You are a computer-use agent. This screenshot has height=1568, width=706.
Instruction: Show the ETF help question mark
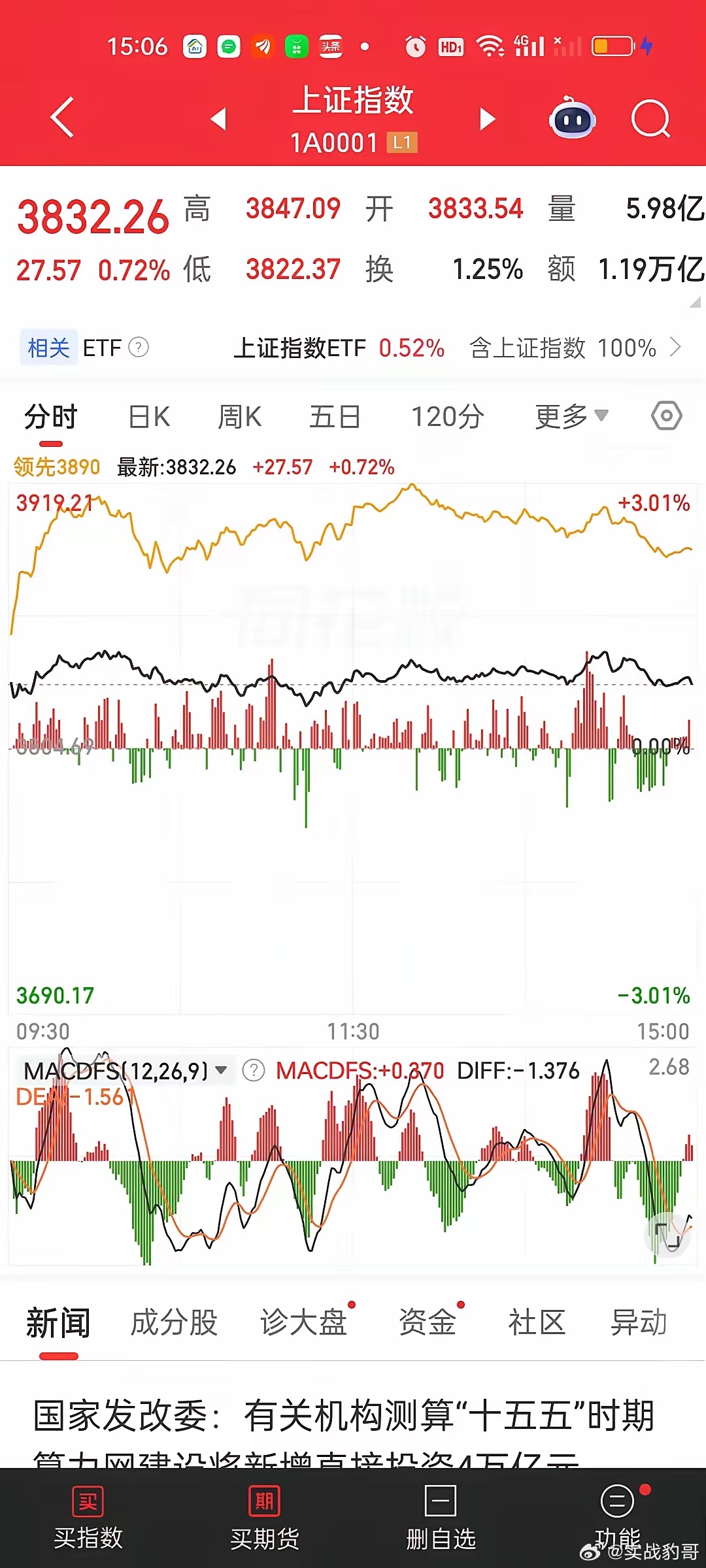139,347
